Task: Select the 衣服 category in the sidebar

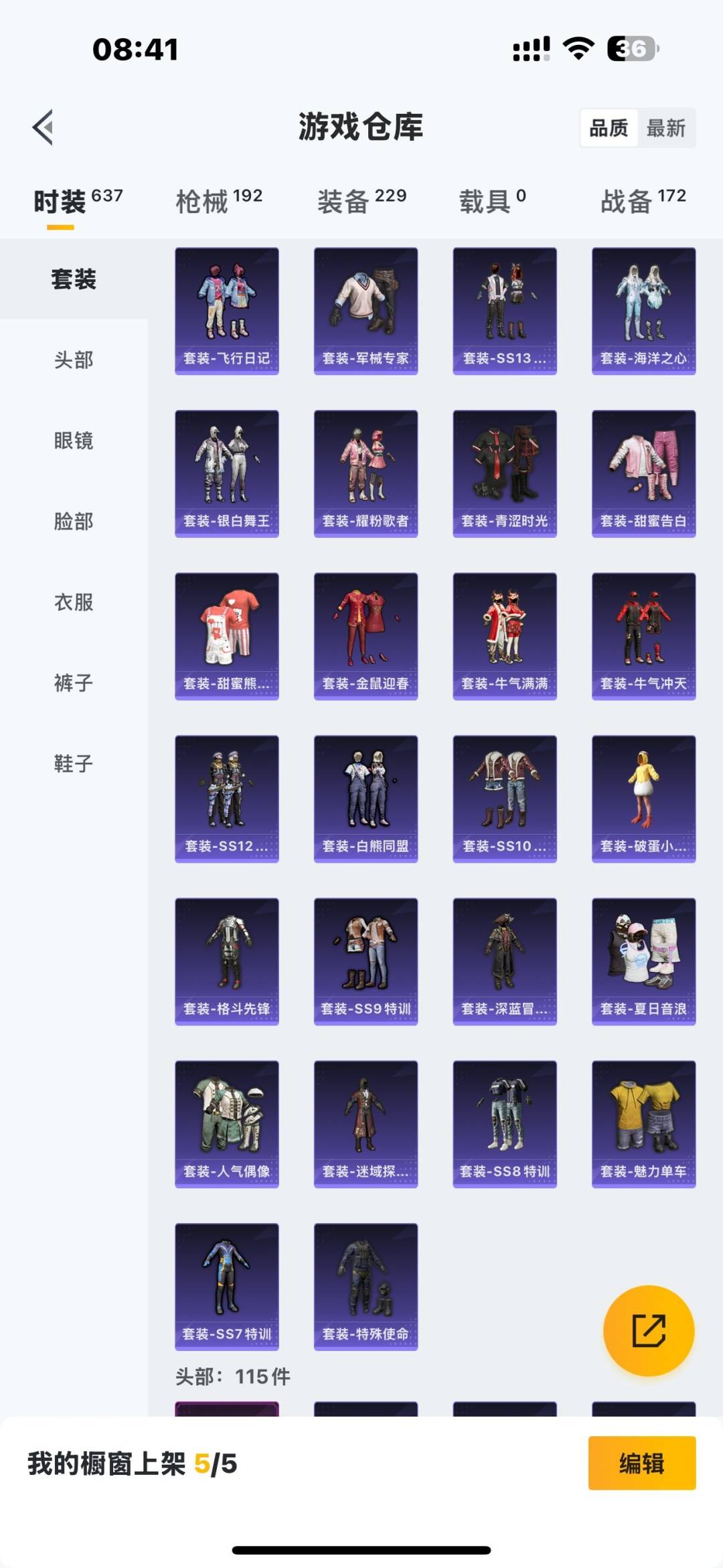Action: click(74, 602)
